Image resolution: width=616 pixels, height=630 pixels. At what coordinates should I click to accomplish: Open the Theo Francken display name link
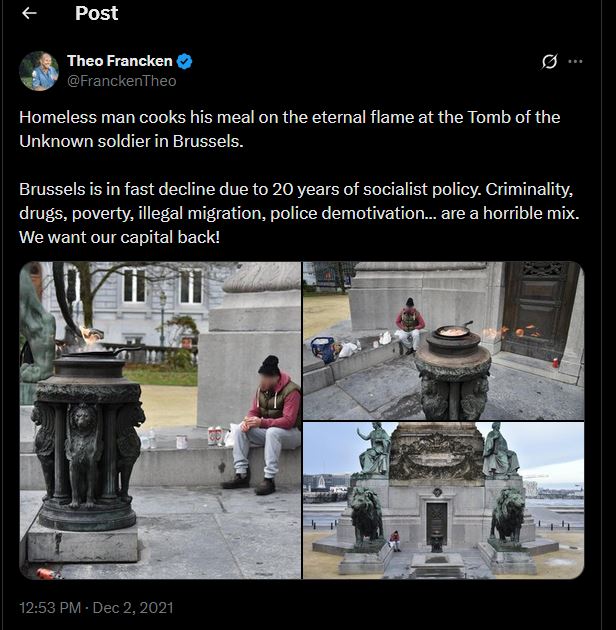click(x=120, y=61)
